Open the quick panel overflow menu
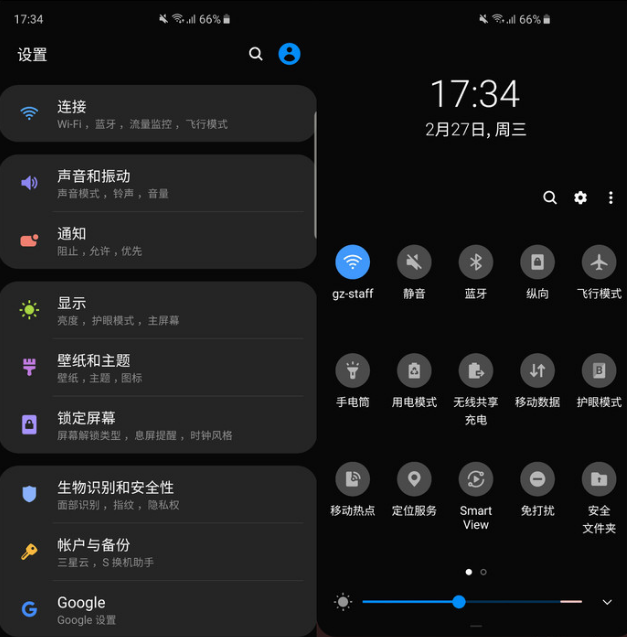The height and width of the screenshot is (637, 627). tap(610, 198)
